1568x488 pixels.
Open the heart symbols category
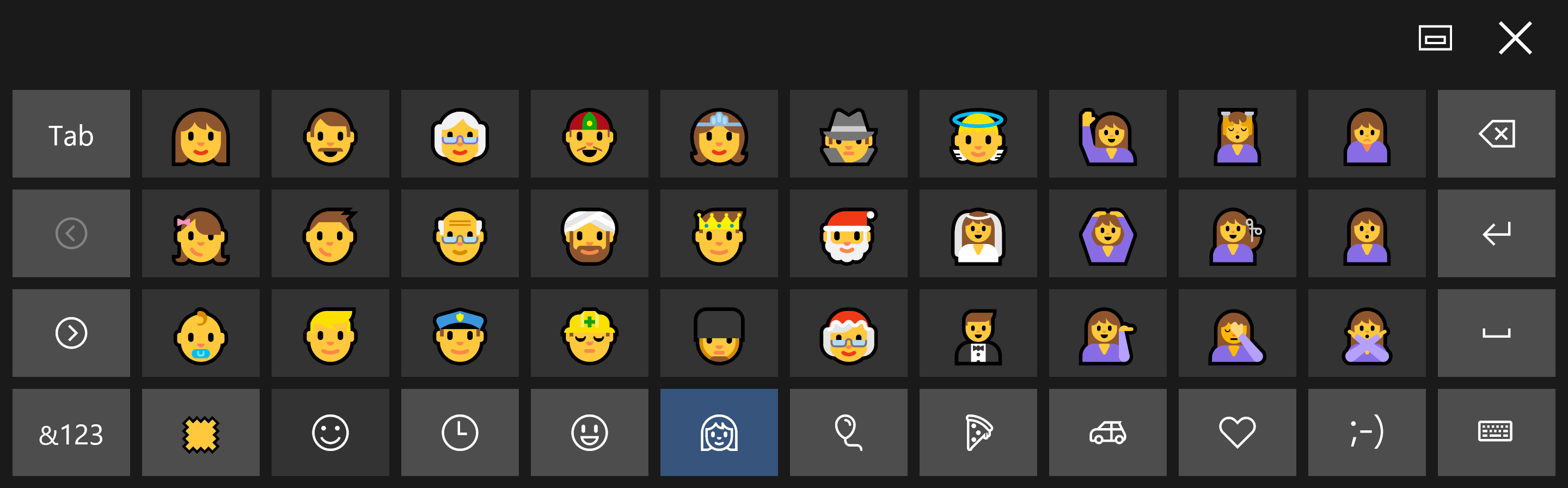tap(1238, 433)
